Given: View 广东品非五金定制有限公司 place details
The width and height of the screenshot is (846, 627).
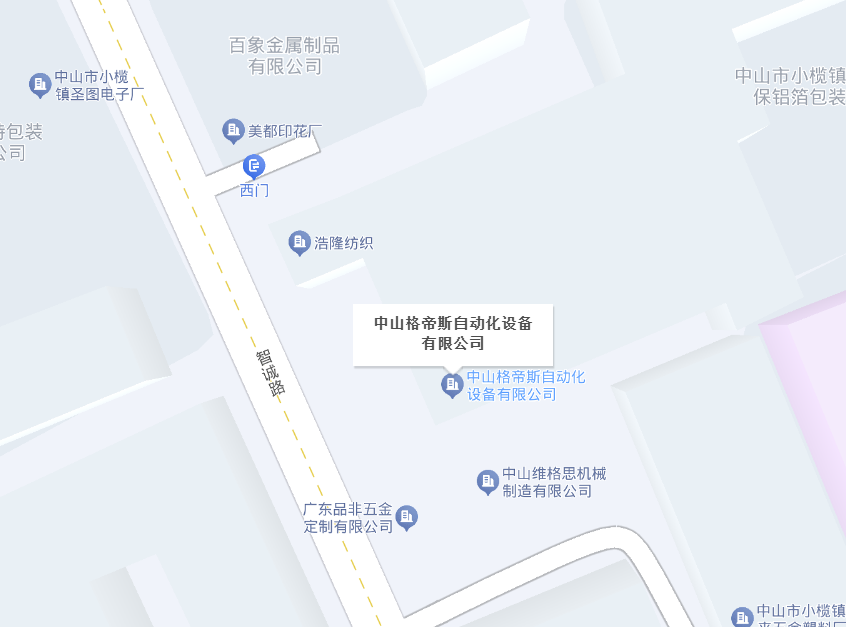Looking at the screenshot, I should tap(406, 517).
